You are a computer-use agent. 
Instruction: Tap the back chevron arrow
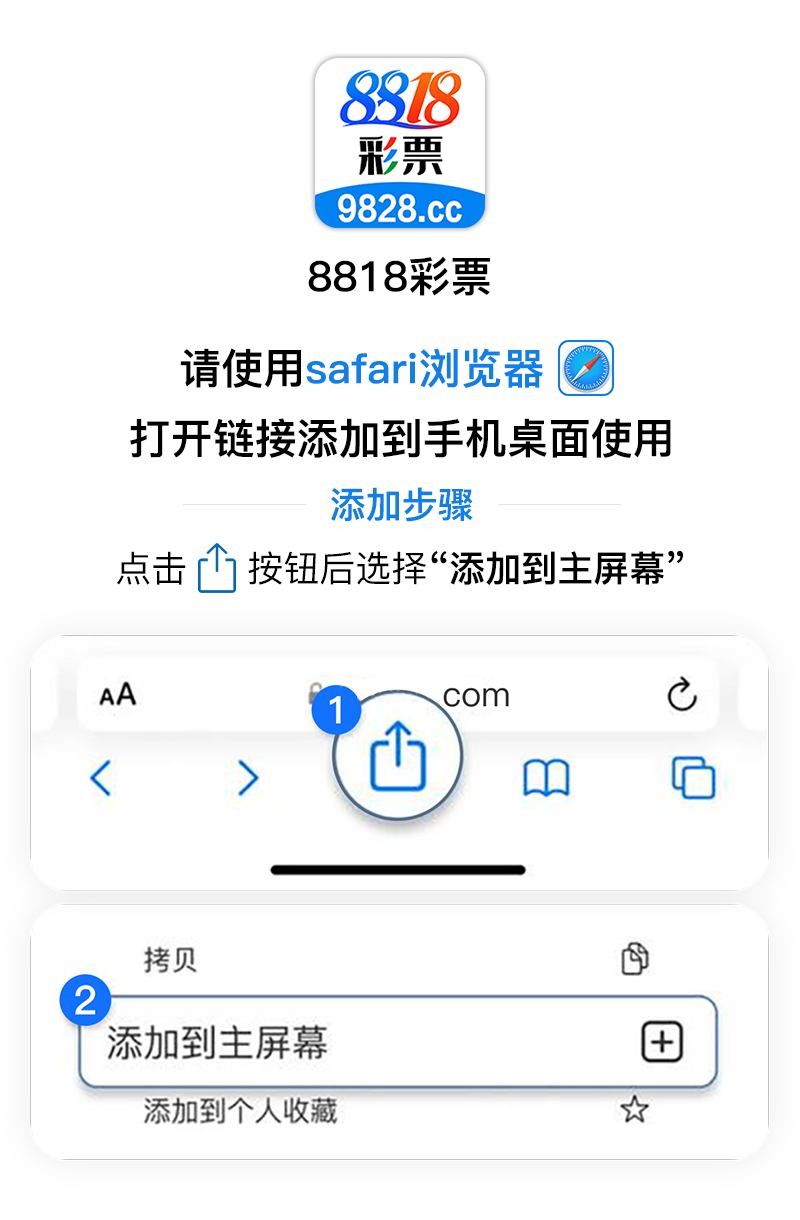100,779
